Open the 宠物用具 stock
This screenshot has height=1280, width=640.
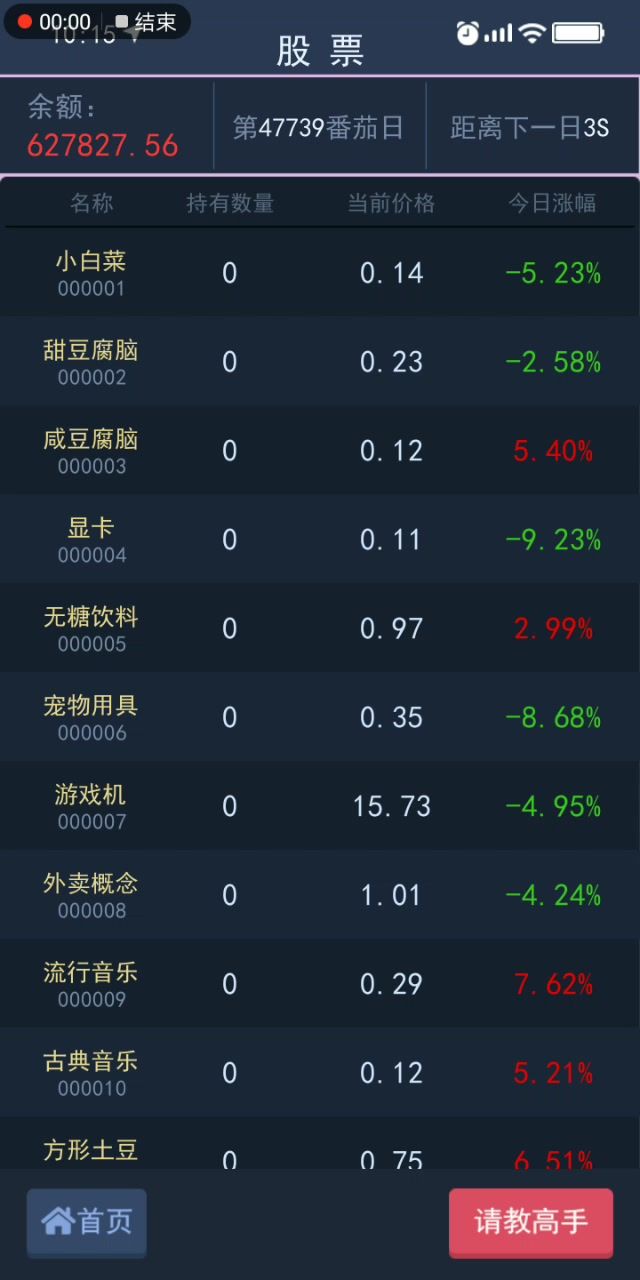pyautogui.click(x=320, y=718)
